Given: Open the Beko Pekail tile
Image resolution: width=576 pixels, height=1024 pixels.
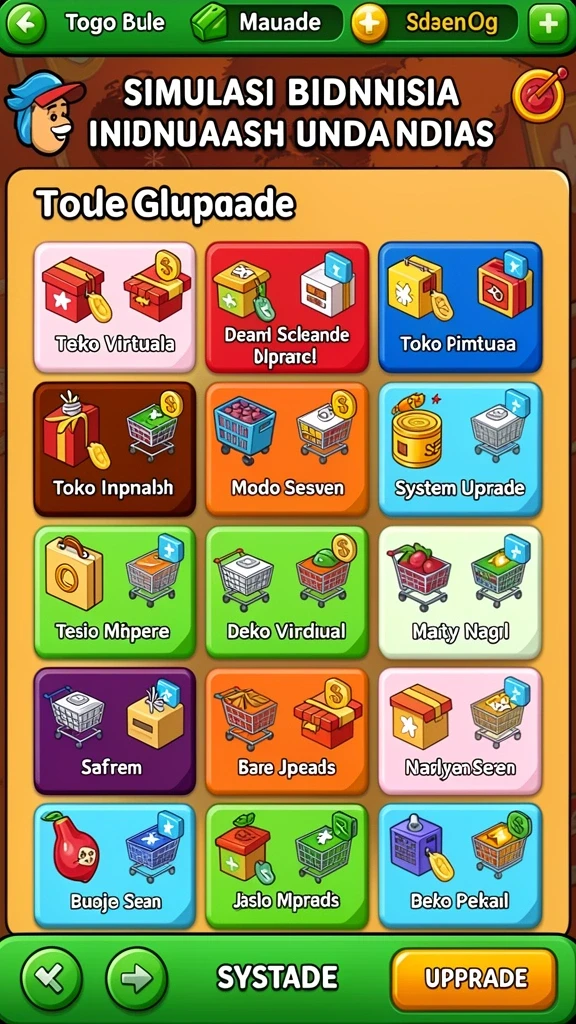Looking at the screenshot, I should [x=460, y=866].
